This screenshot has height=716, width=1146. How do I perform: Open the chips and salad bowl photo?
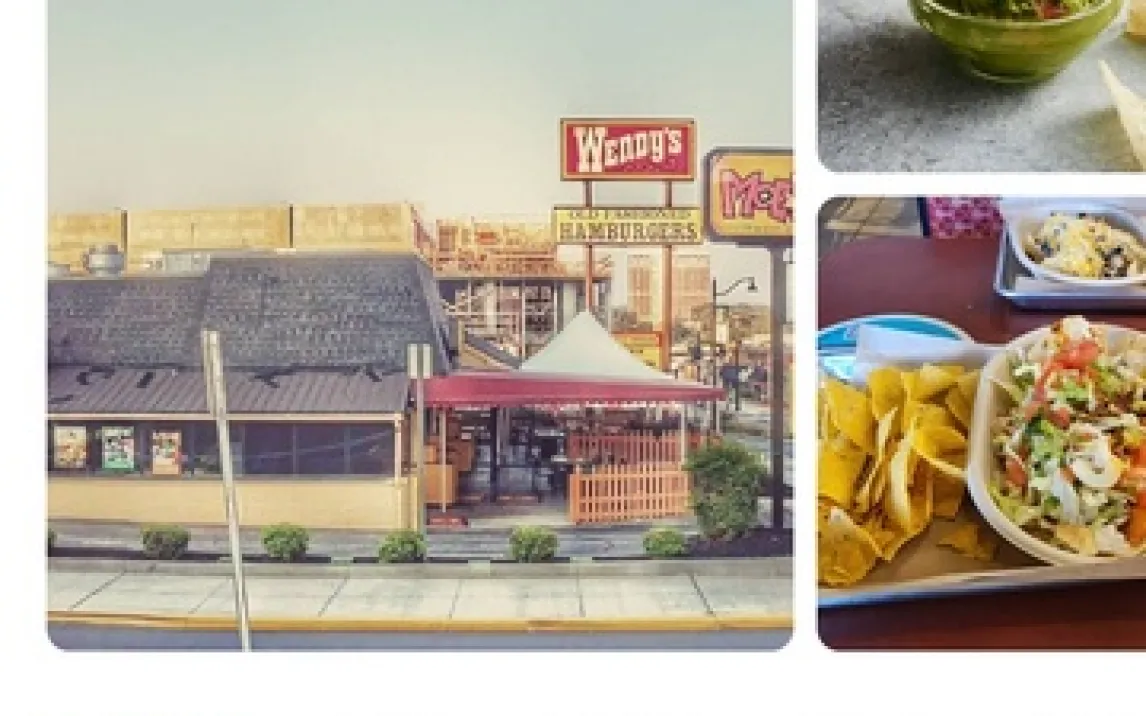tap(982, 422)
